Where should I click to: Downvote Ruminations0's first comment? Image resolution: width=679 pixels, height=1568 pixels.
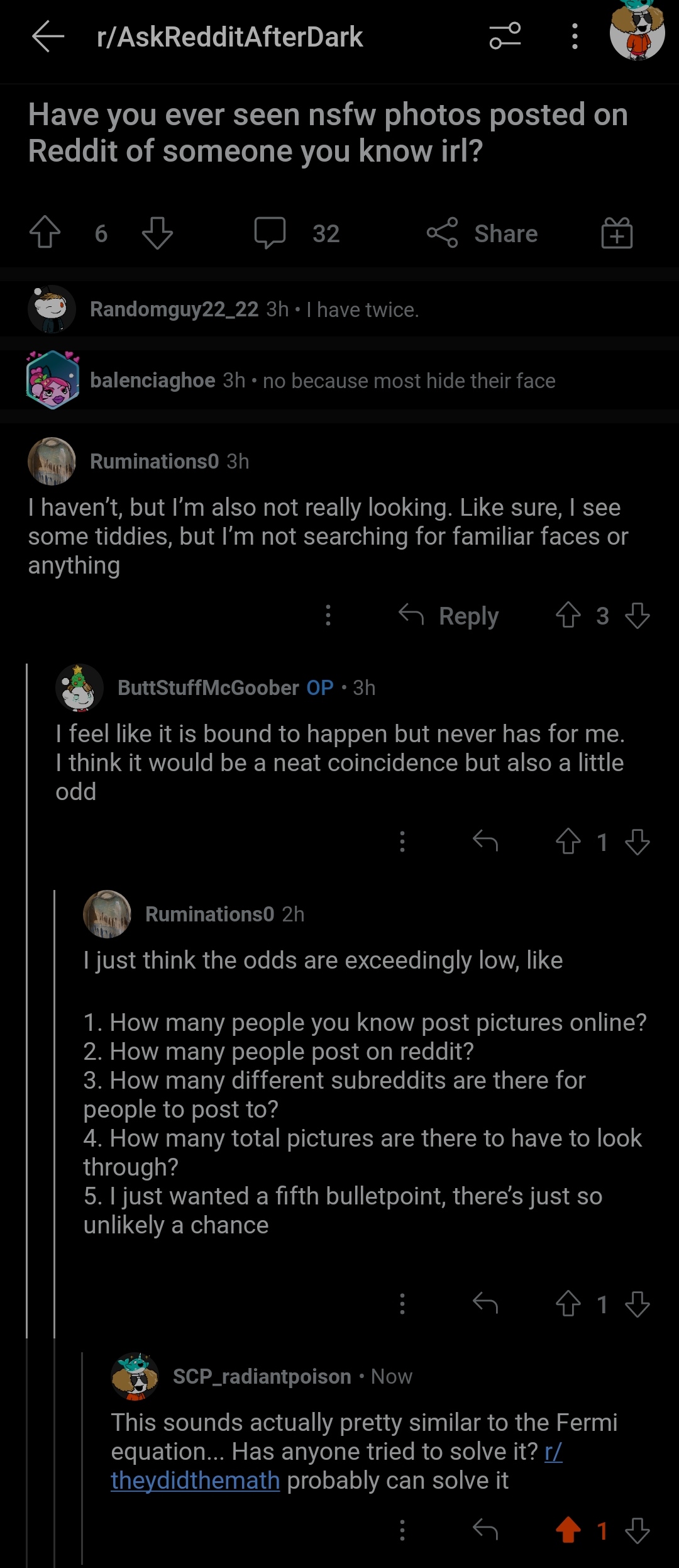click(x=636, y=616)
